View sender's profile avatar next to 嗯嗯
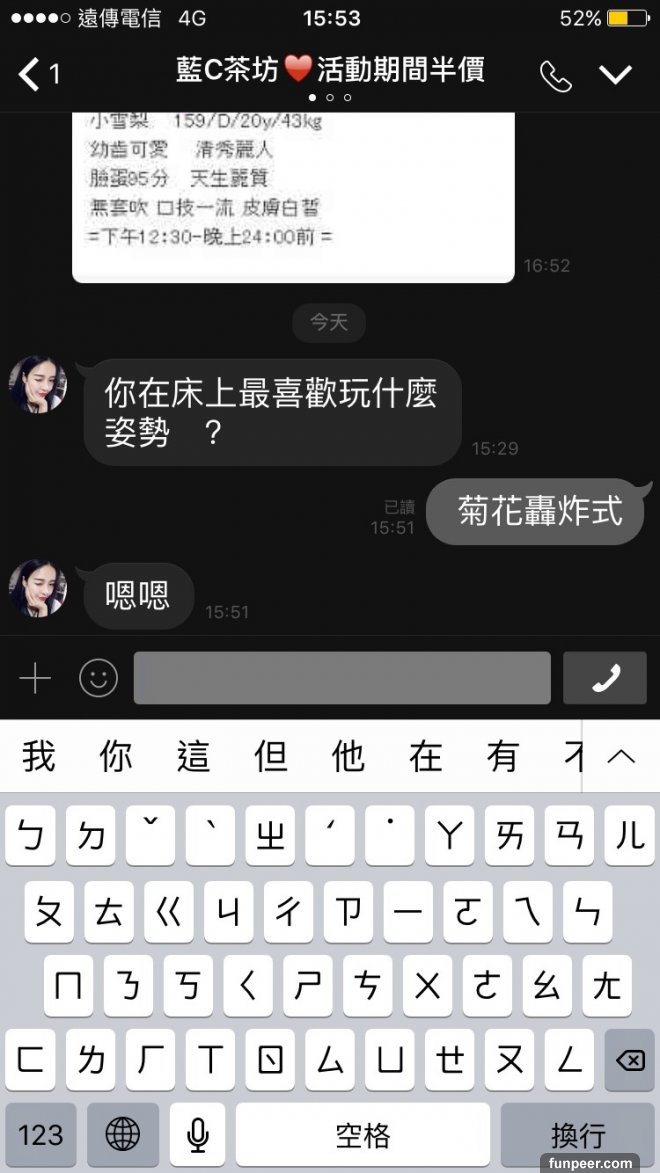Image resolution: width=660 pixels, height=1173 pixels. coord(38,588)
